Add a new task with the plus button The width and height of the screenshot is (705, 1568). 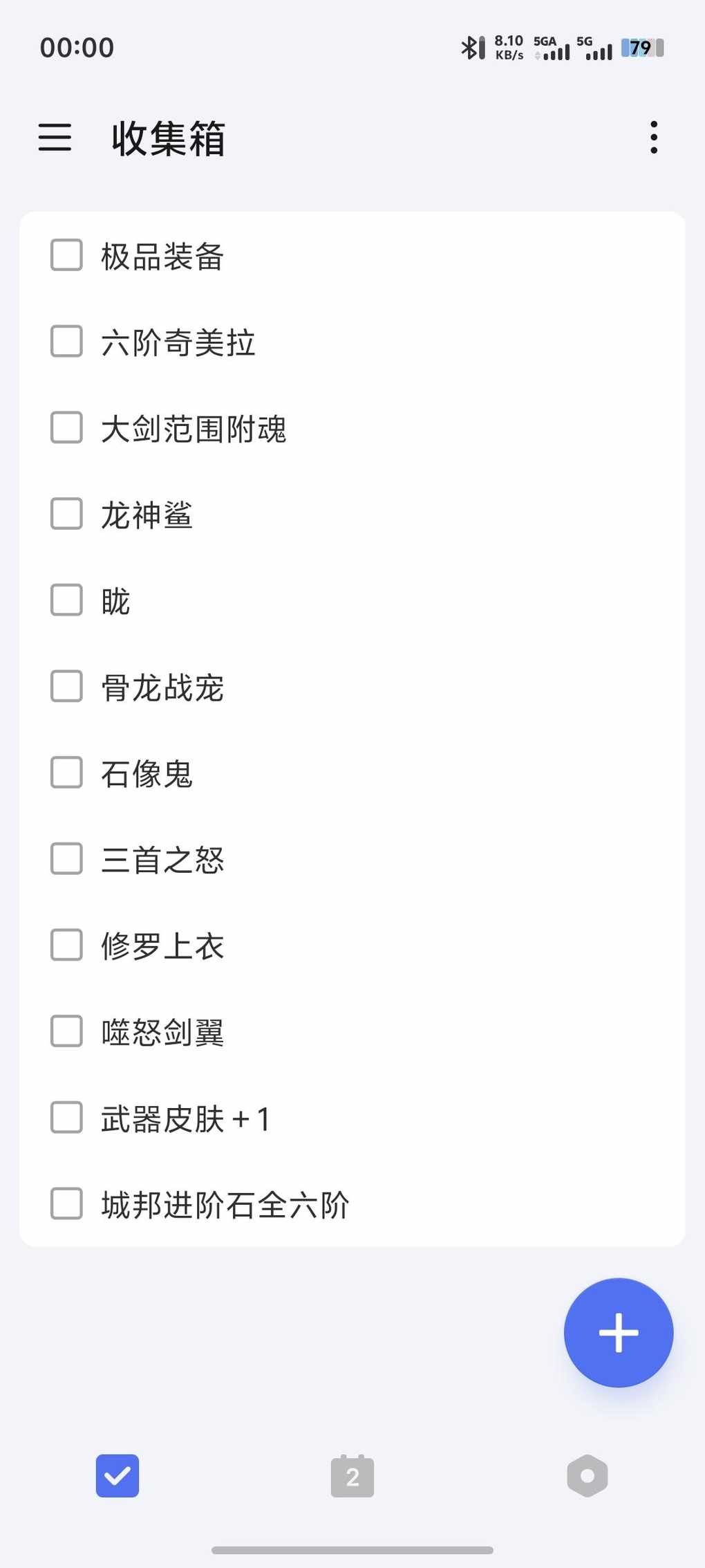(618, 1332)
